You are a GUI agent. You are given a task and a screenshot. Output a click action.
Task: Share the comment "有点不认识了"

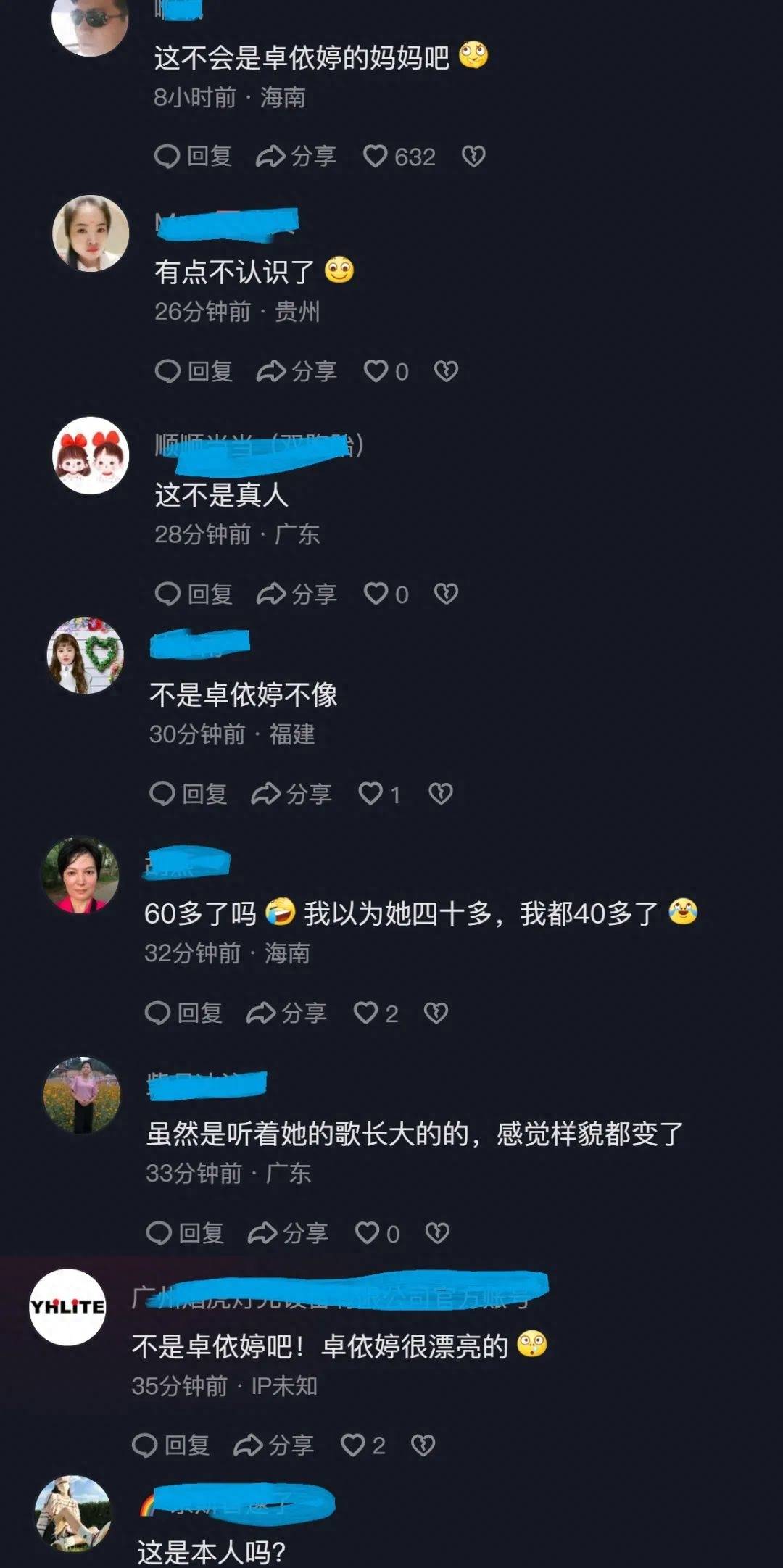click(x=297, y=371)
